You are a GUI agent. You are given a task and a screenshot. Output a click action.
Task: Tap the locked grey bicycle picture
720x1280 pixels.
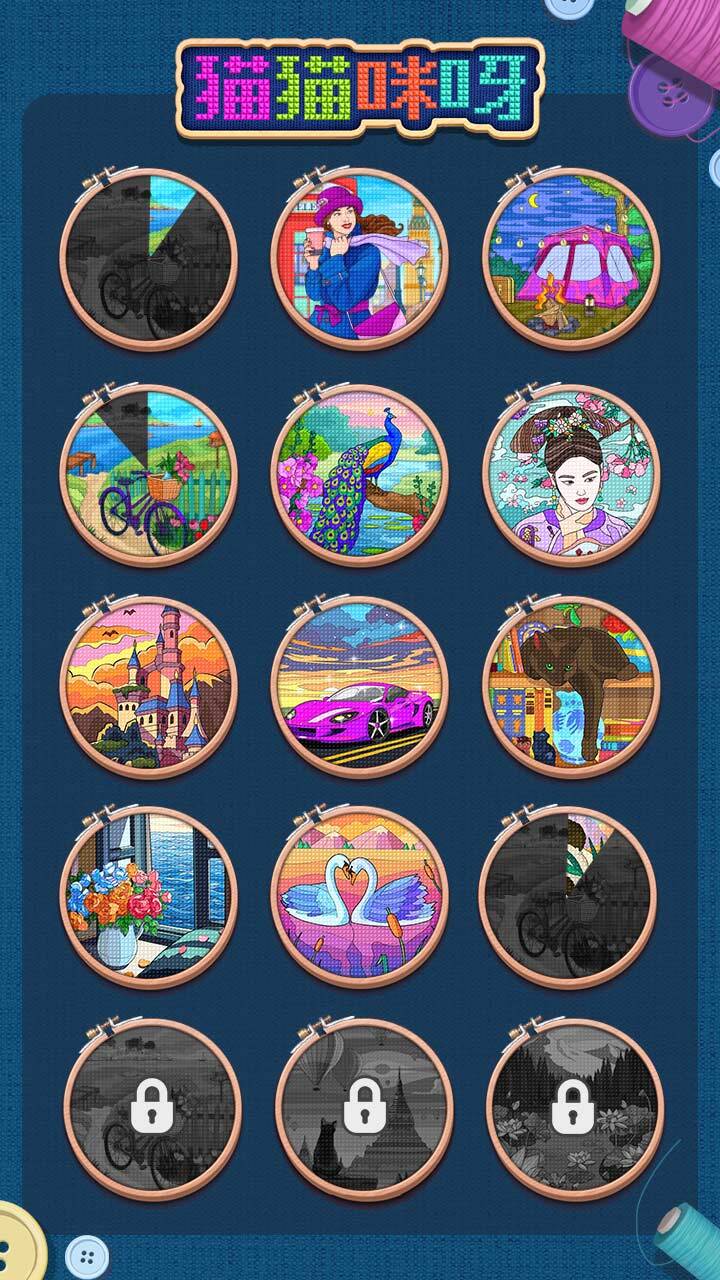(x=150, y=1108)
